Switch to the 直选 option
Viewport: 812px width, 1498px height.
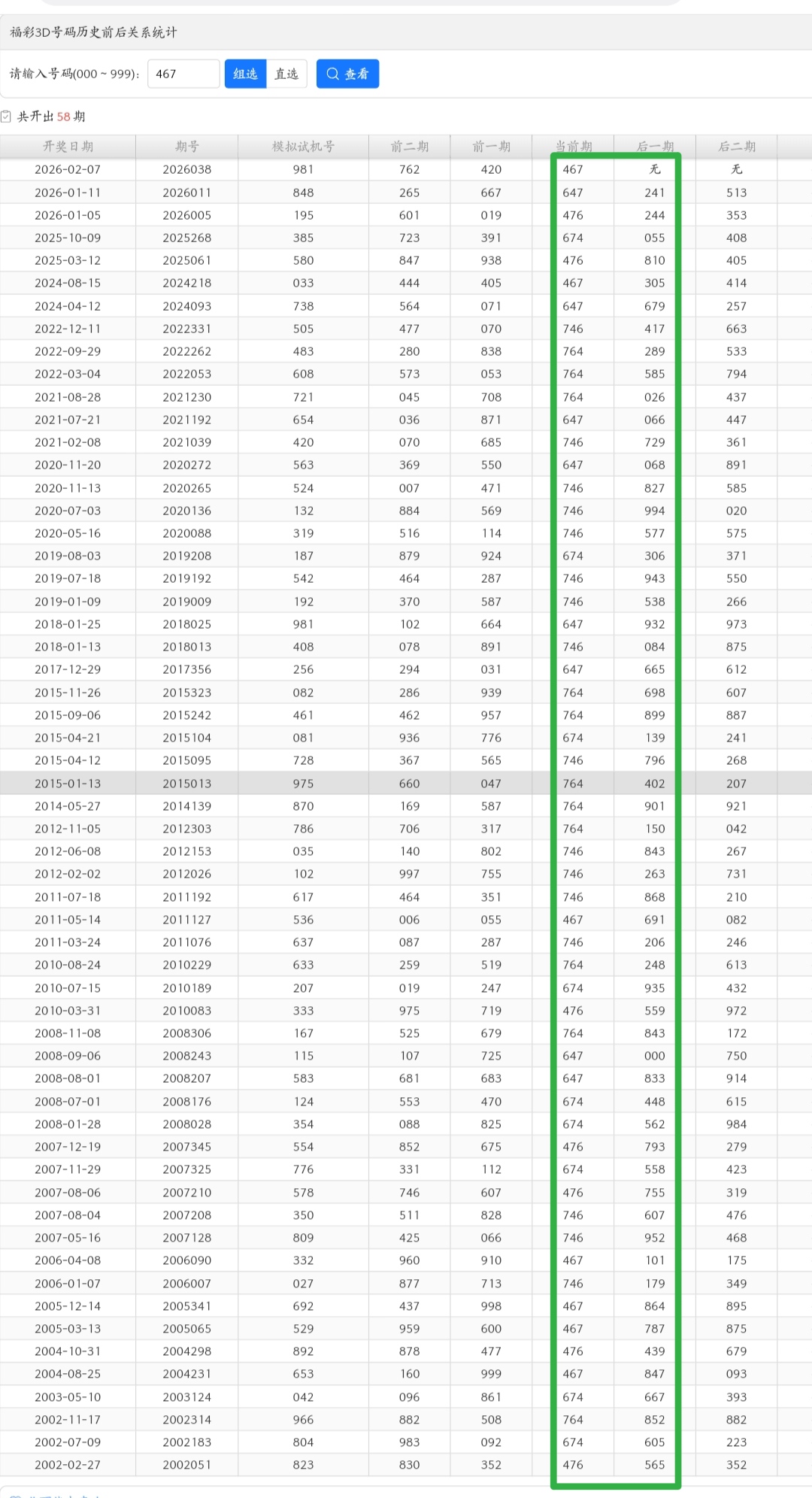click(286, 74)
